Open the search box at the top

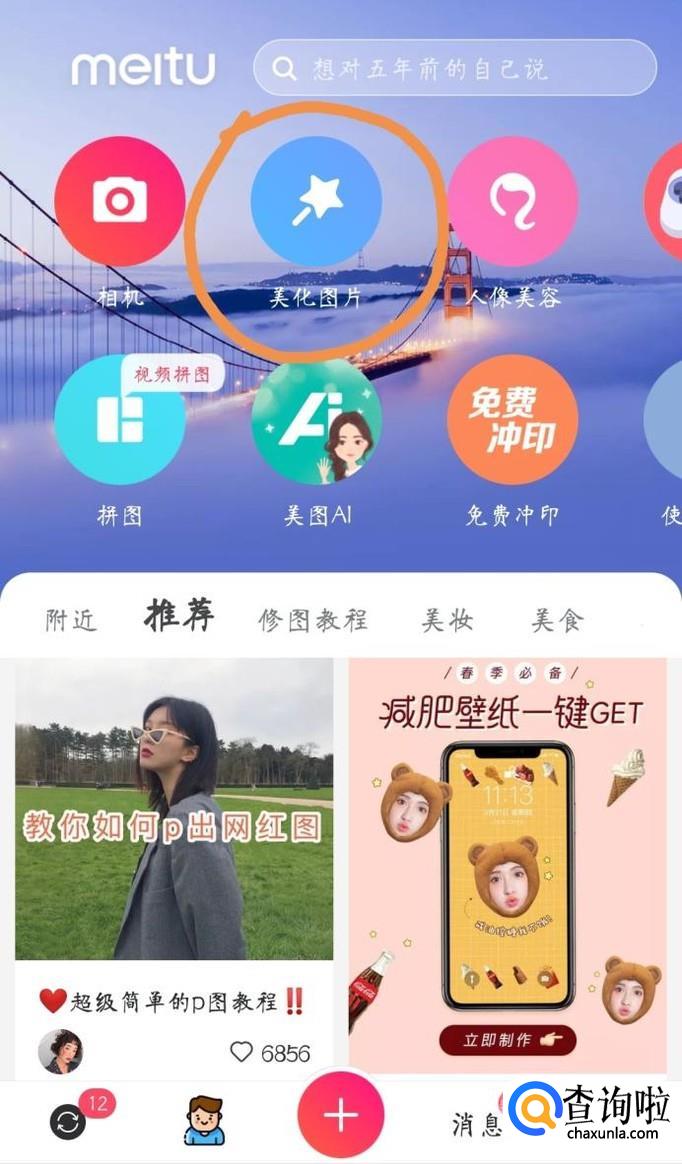click(x=455, y=68)
